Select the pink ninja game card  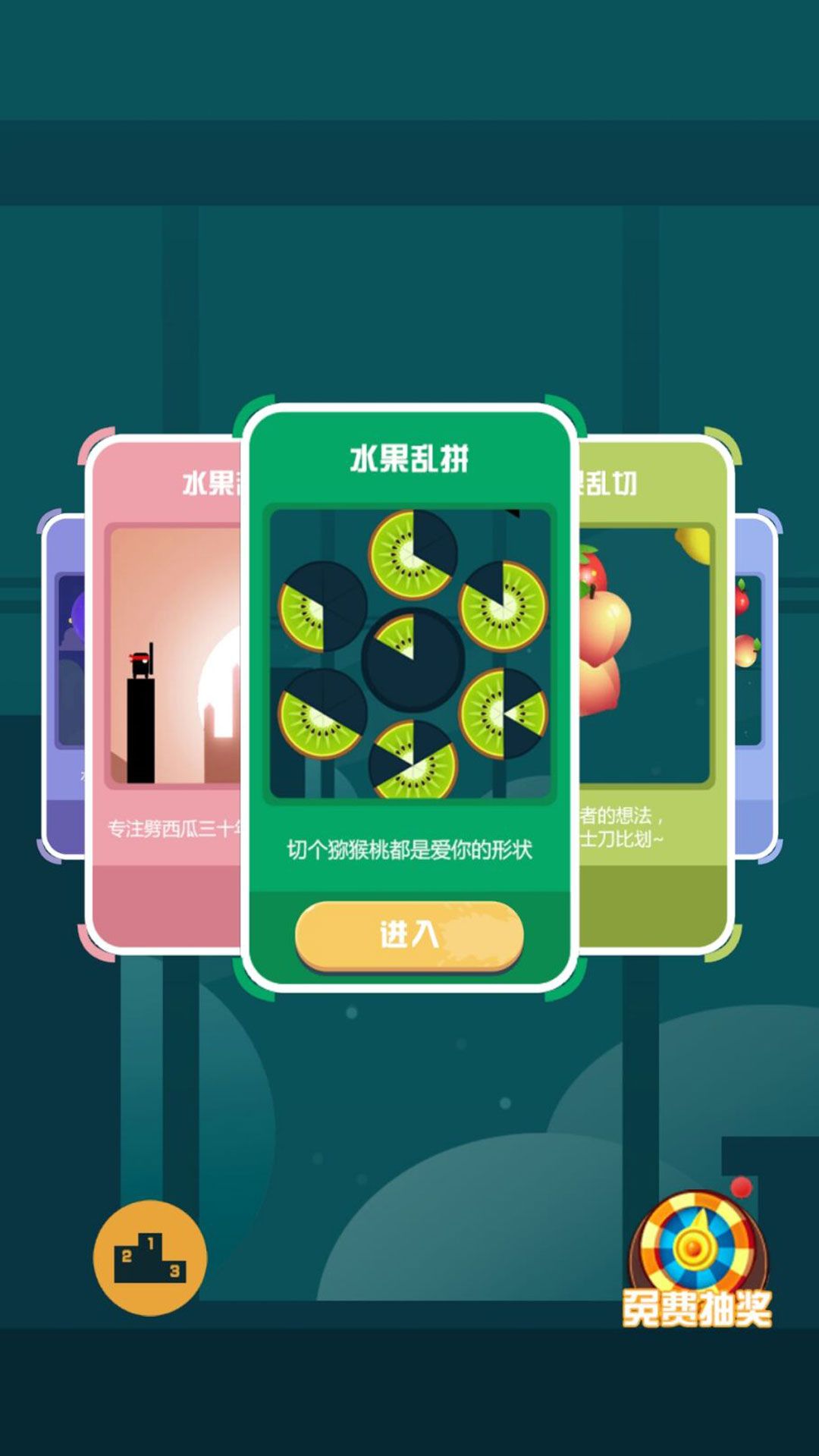(x=165, y=694)
